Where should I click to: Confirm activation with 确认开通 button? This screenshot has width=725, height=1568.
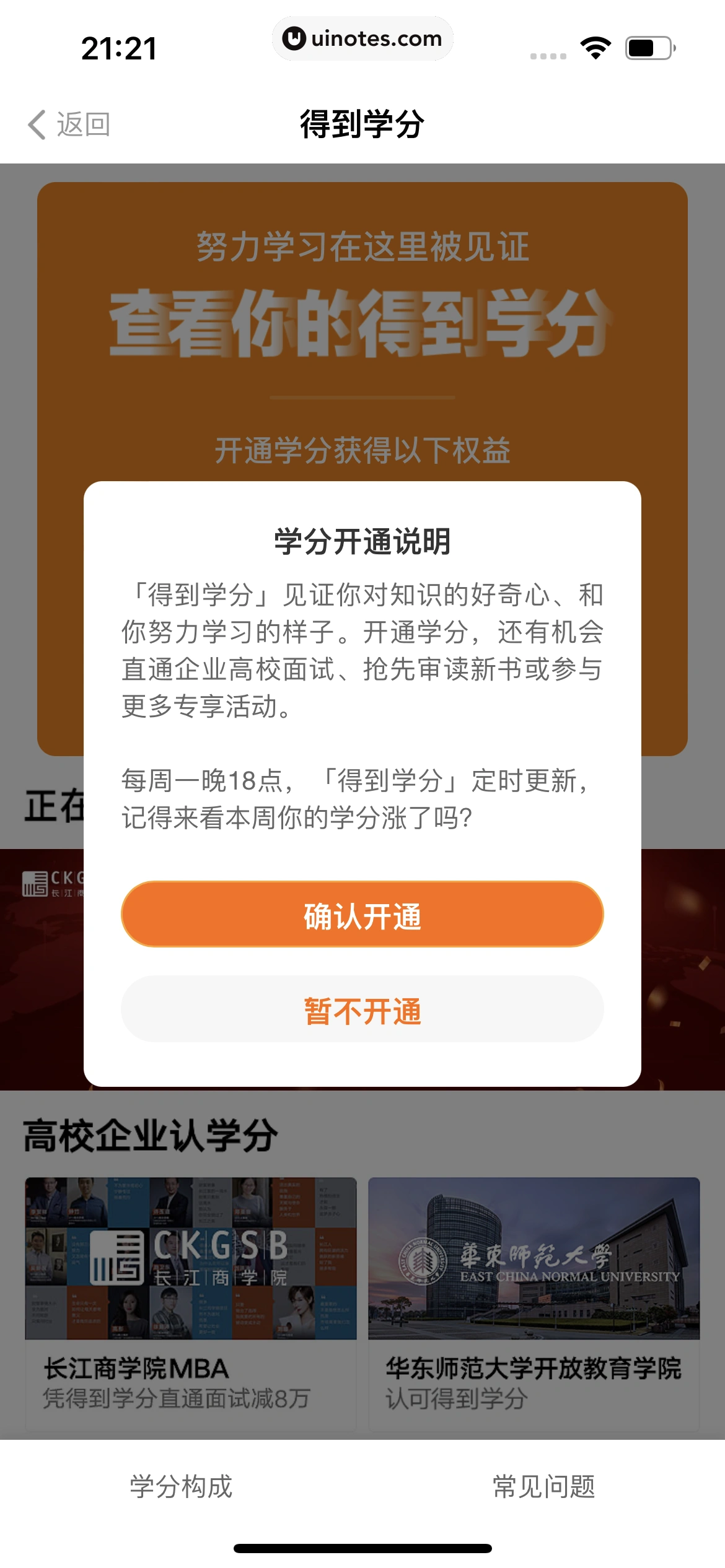click(362, 915)
